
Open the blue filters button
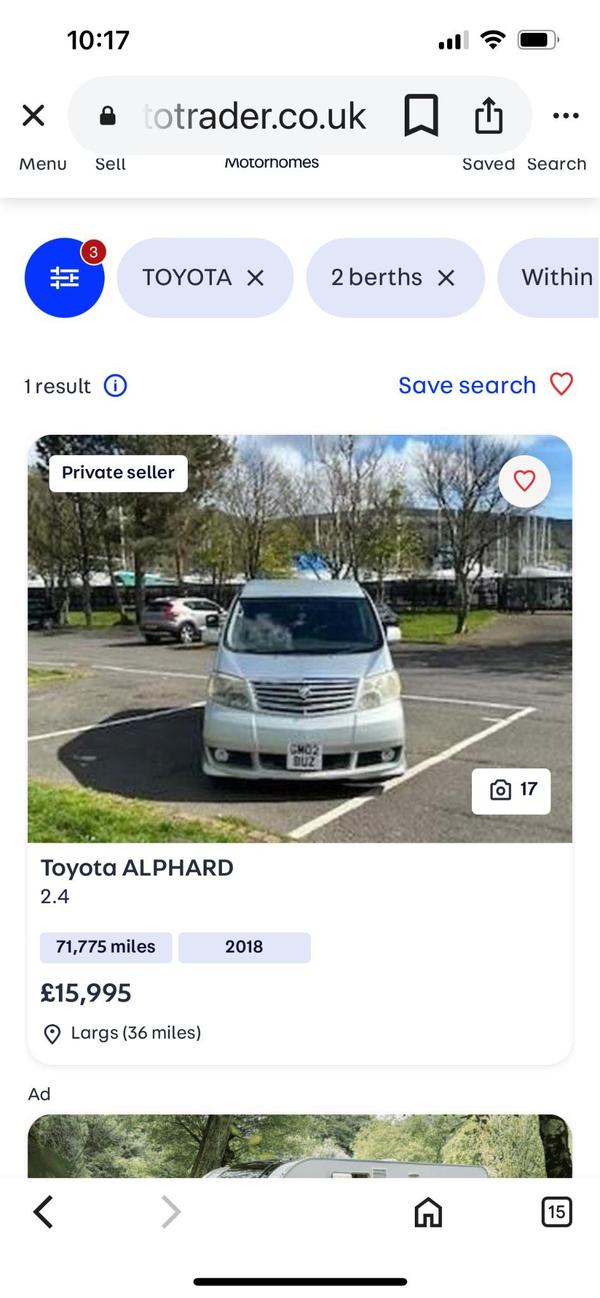[x=65, y=278]
